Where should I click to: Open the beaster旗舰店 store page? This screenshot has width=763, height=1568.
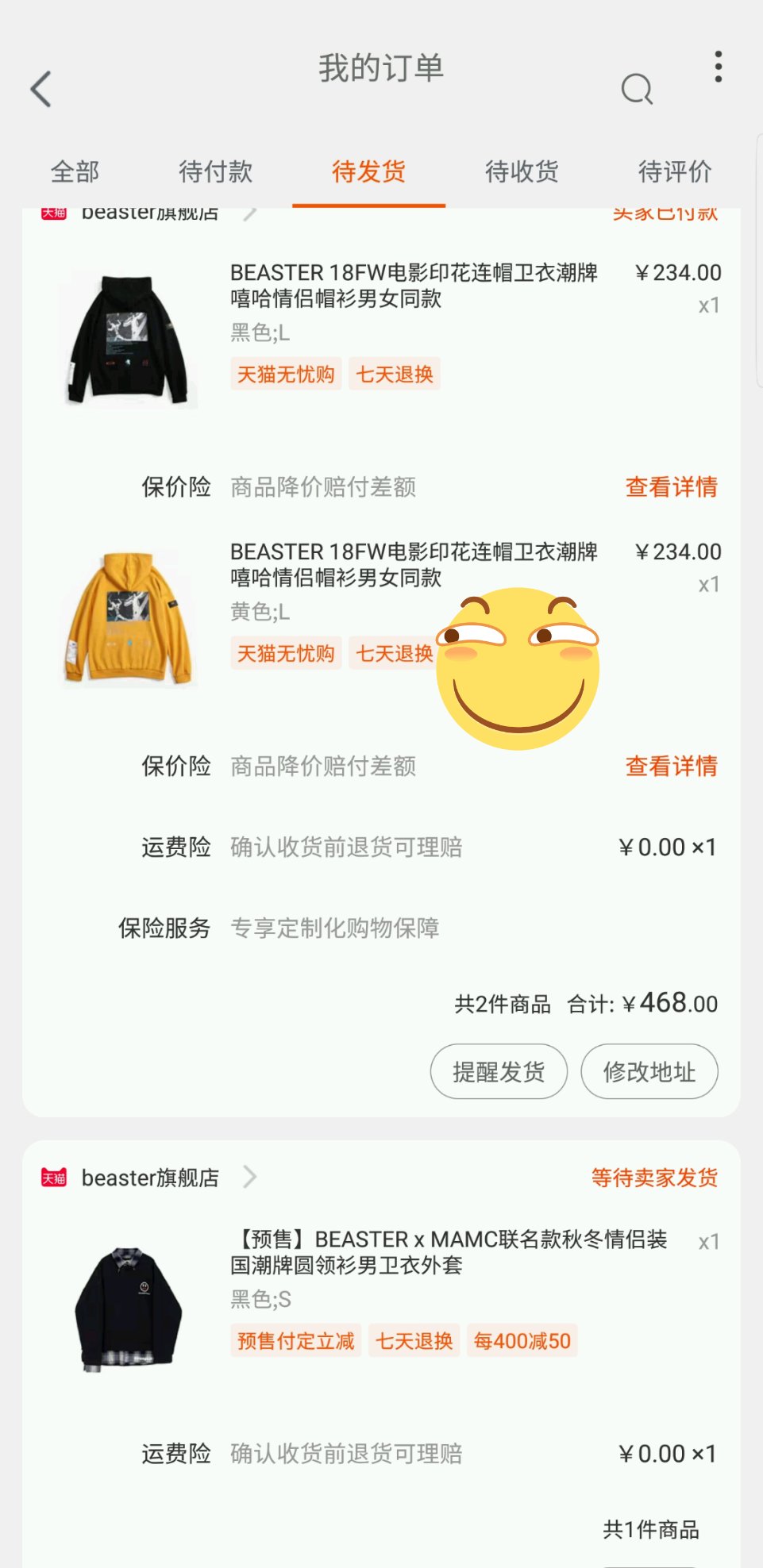(150, 1178)
